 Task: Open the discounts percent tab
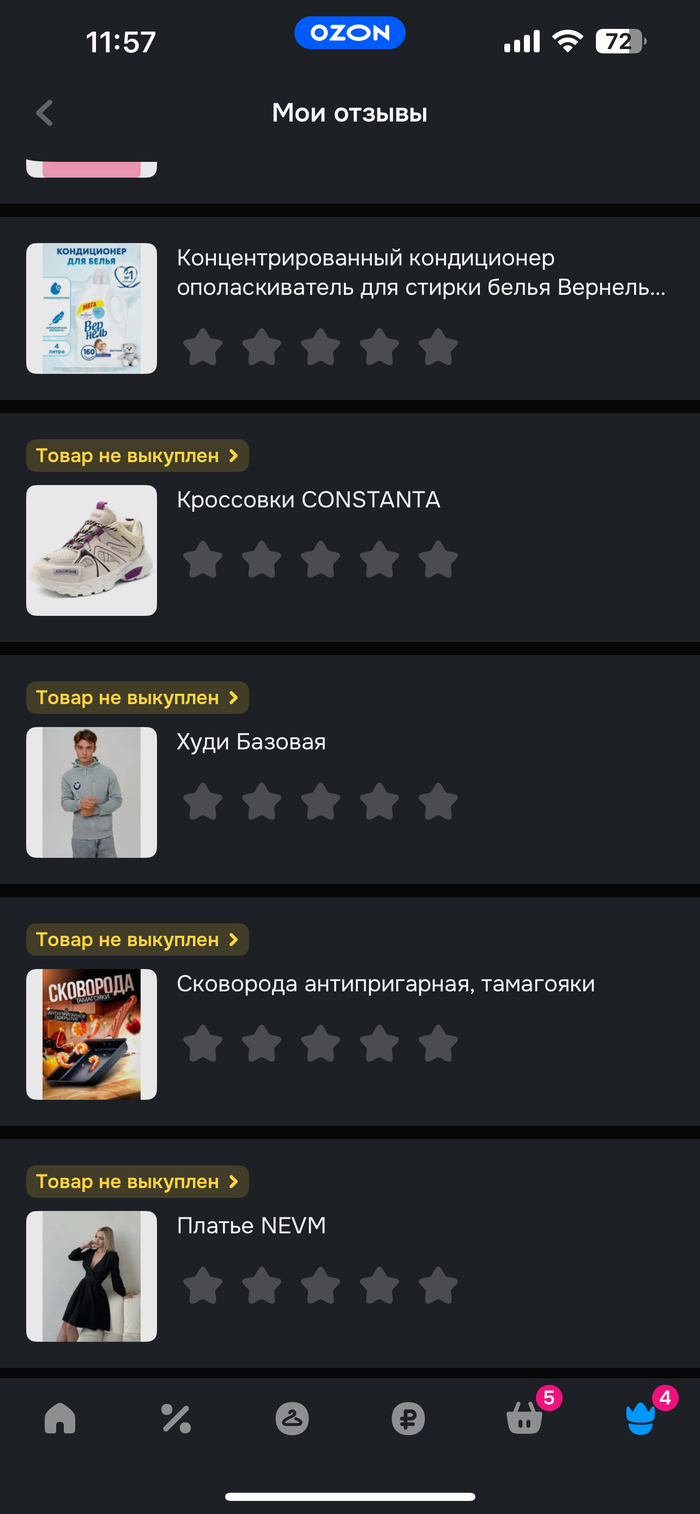176,1418
